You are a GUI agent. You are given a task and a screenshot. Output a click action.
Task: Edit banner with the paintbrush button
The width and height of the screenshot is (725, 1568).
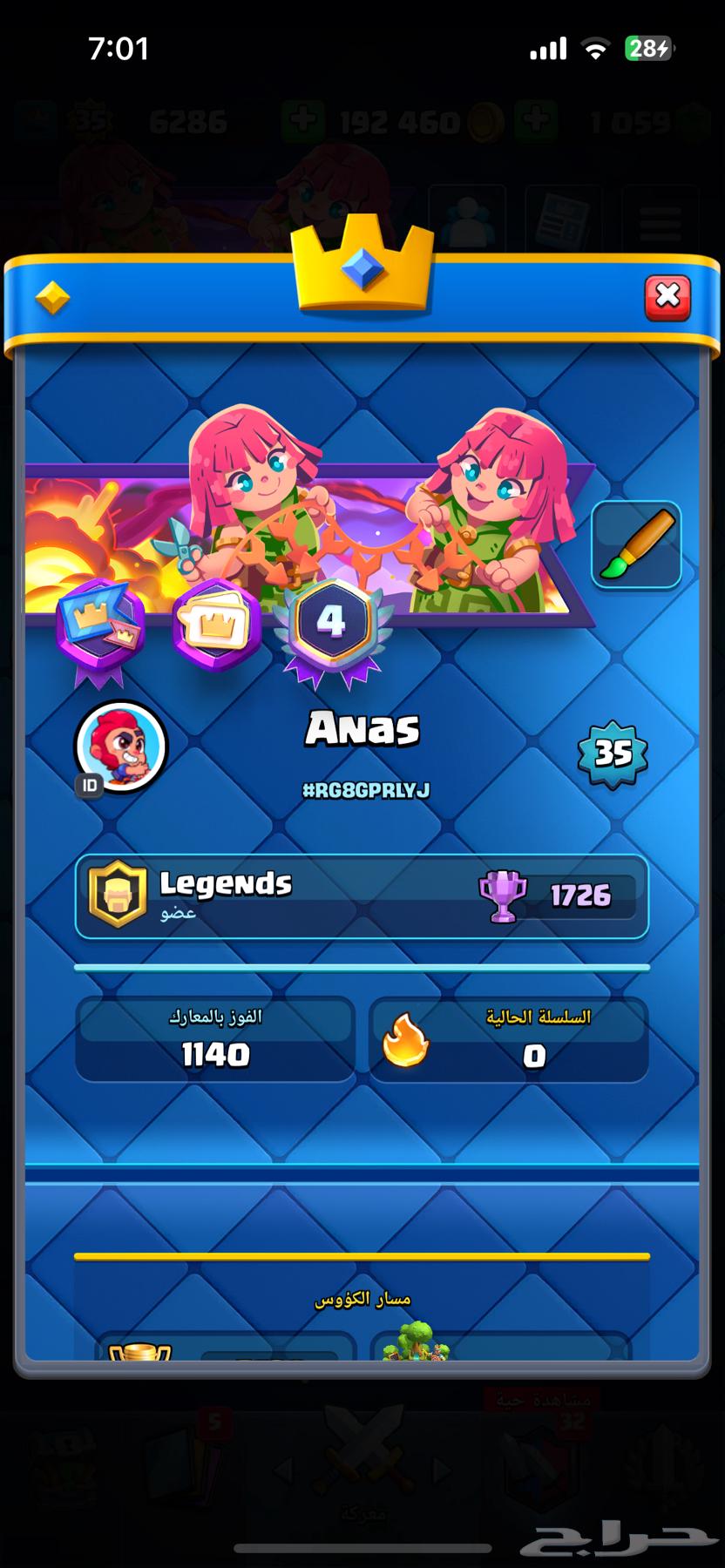pos(636,544)
